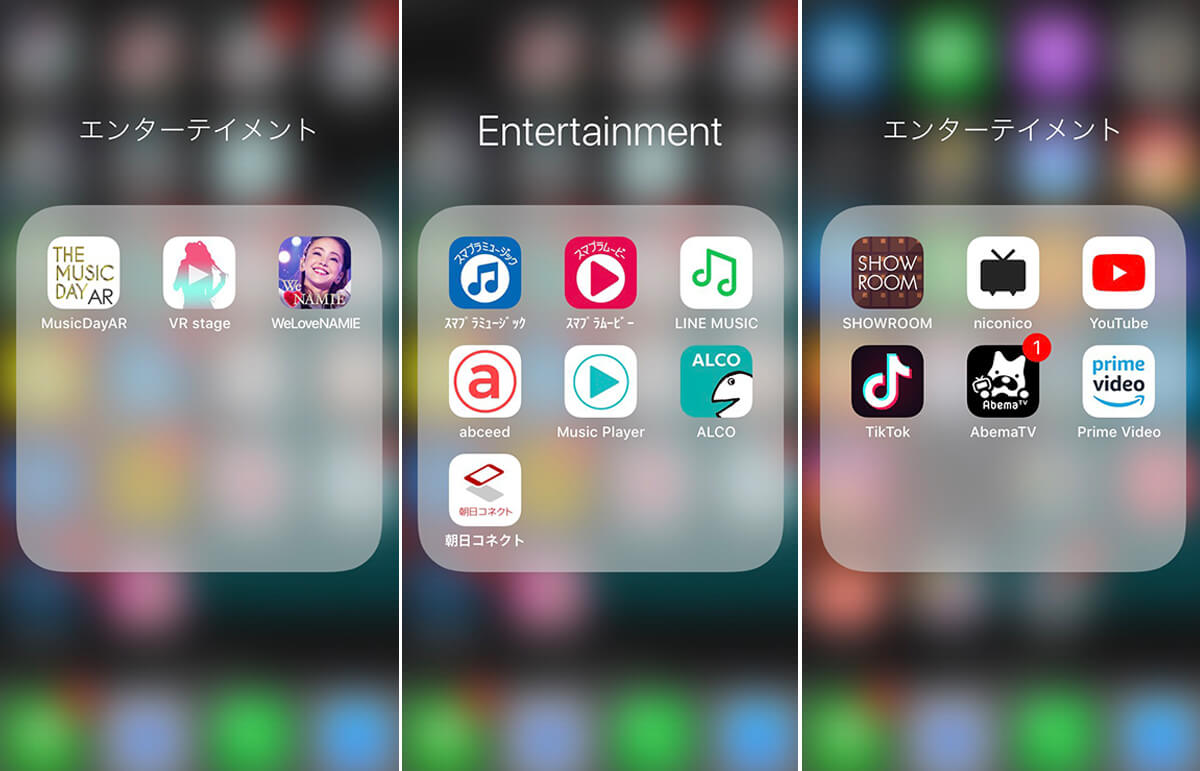Open TikTok
1200x771 pixels.
pos(887,381)
